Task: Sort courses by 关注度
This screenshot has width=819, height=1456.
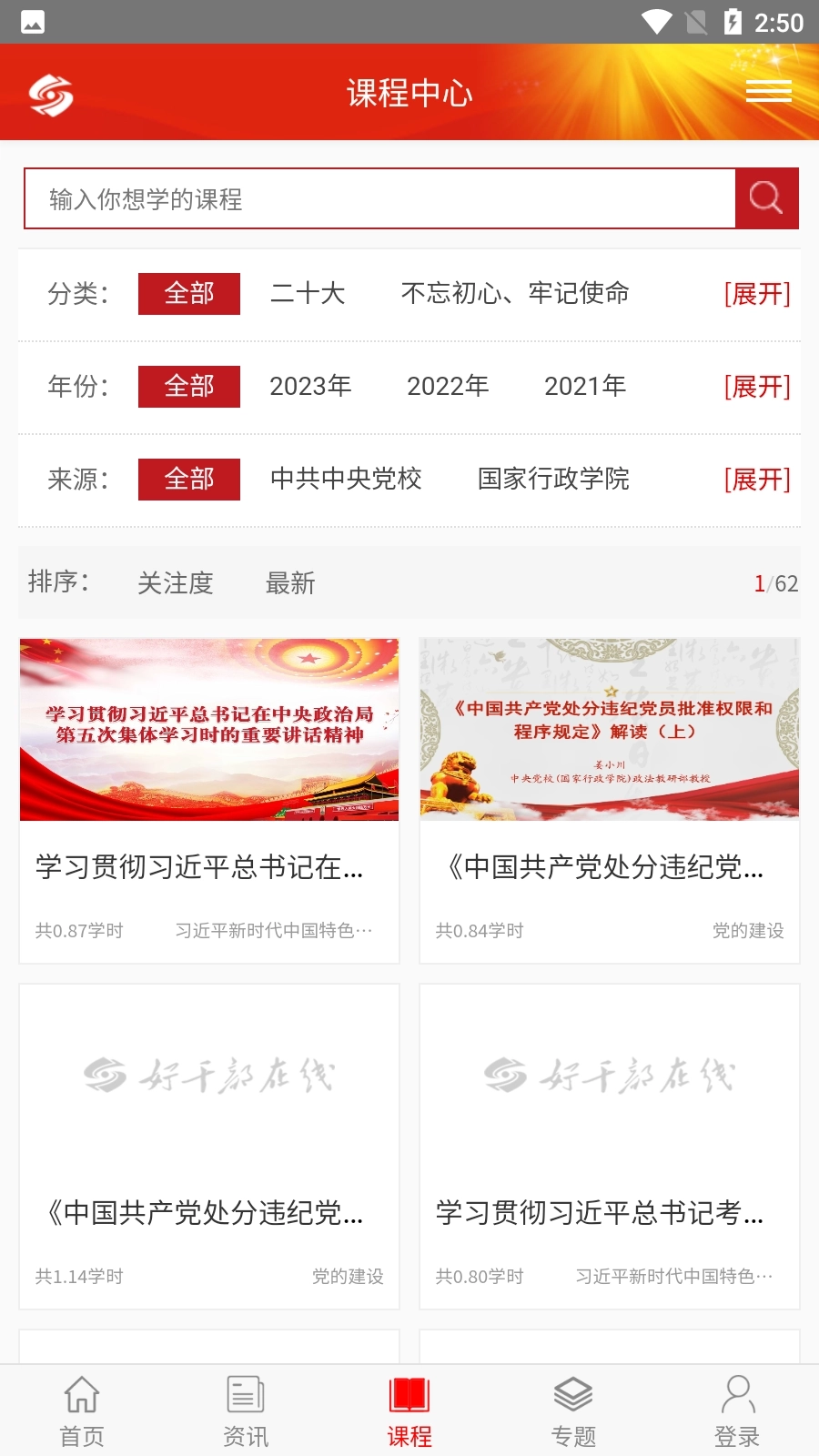Action: click(175, 583)
